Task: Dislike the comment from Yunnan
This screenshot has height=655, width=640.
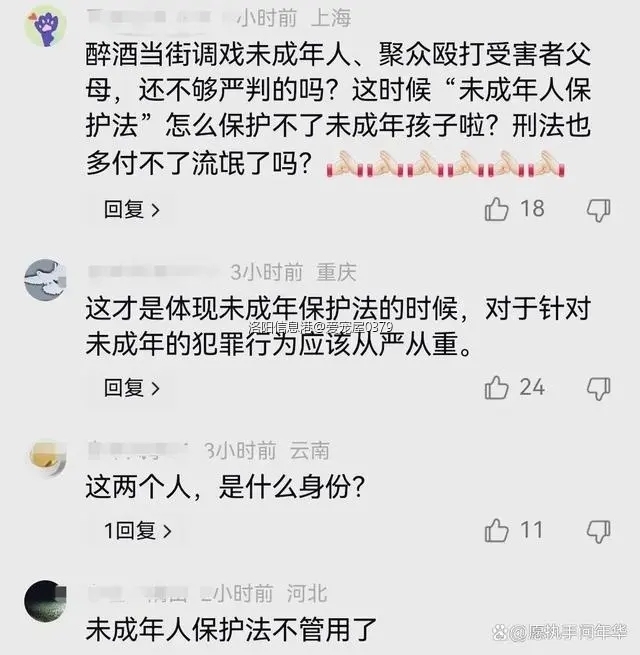Action: pyautogui.click(x=598, y=530)
